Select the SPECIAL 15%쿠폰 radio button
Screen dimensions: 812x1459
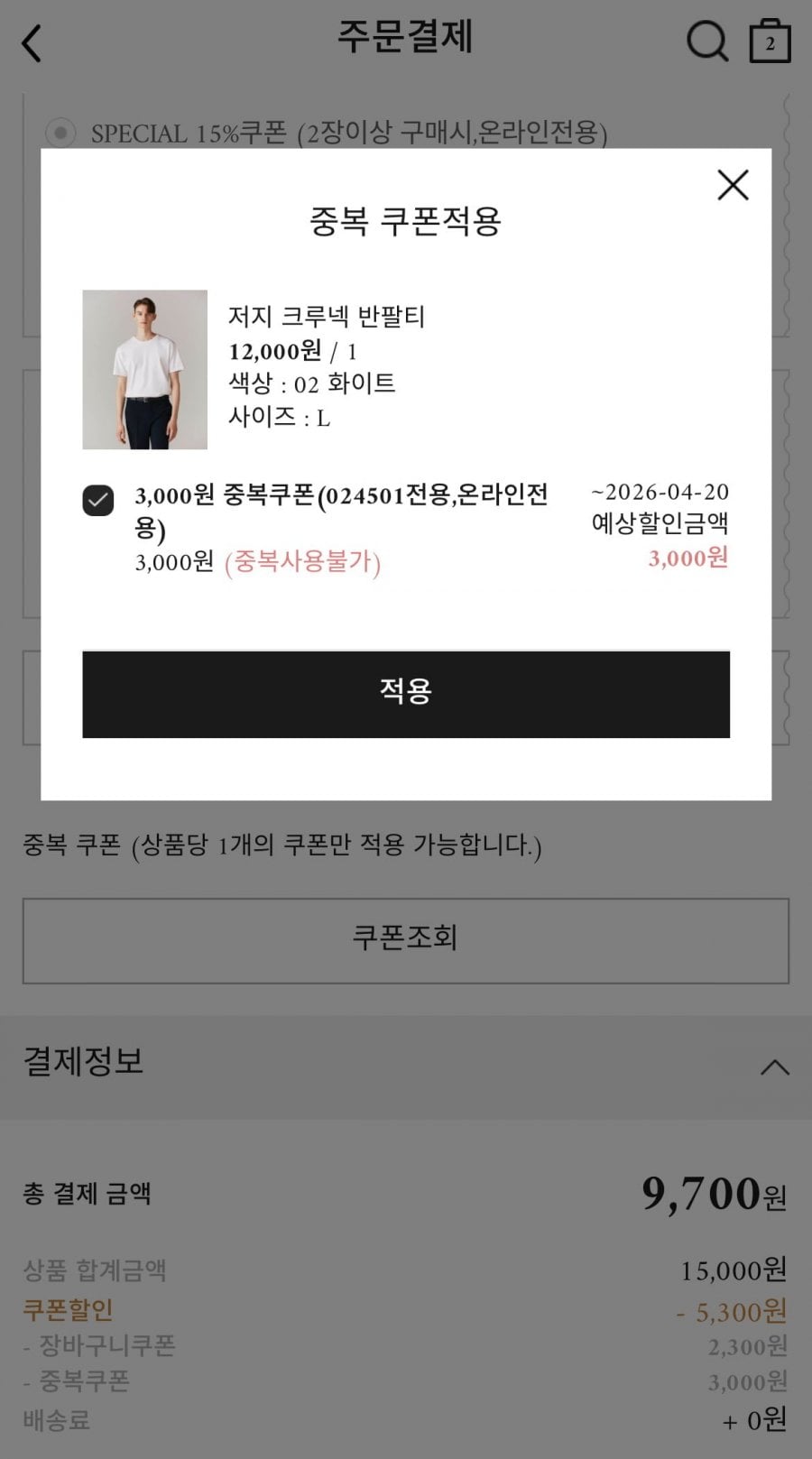tap(60, 133)
